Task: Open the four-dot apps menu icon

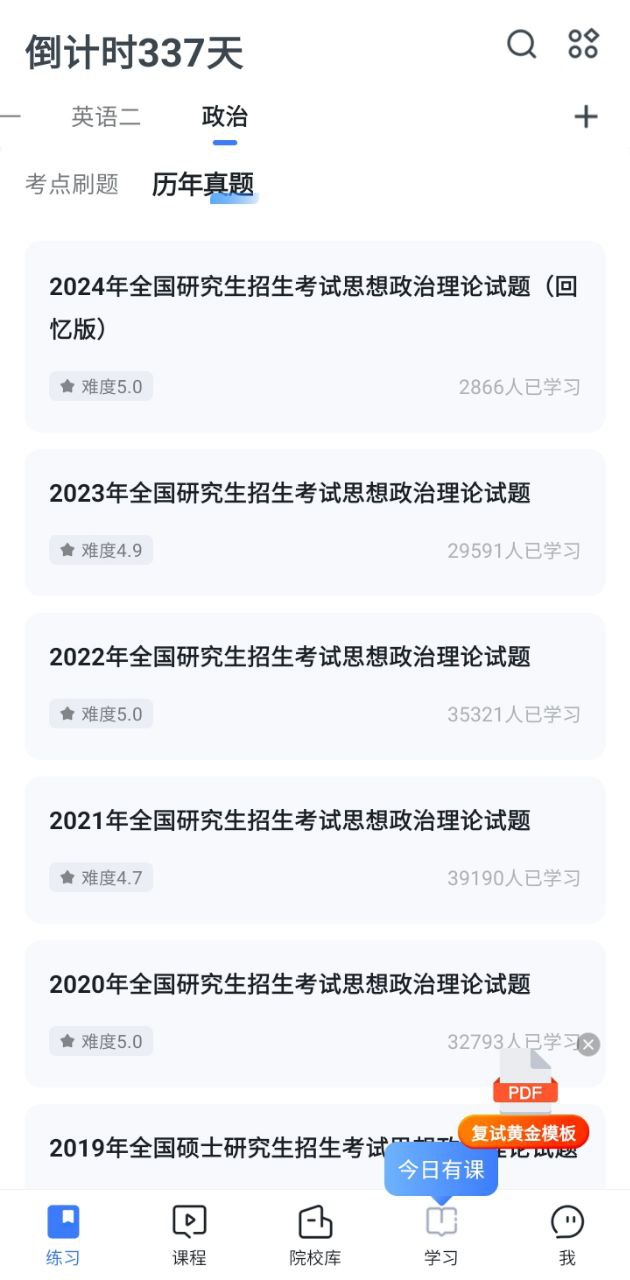Action: click(583, 45)
